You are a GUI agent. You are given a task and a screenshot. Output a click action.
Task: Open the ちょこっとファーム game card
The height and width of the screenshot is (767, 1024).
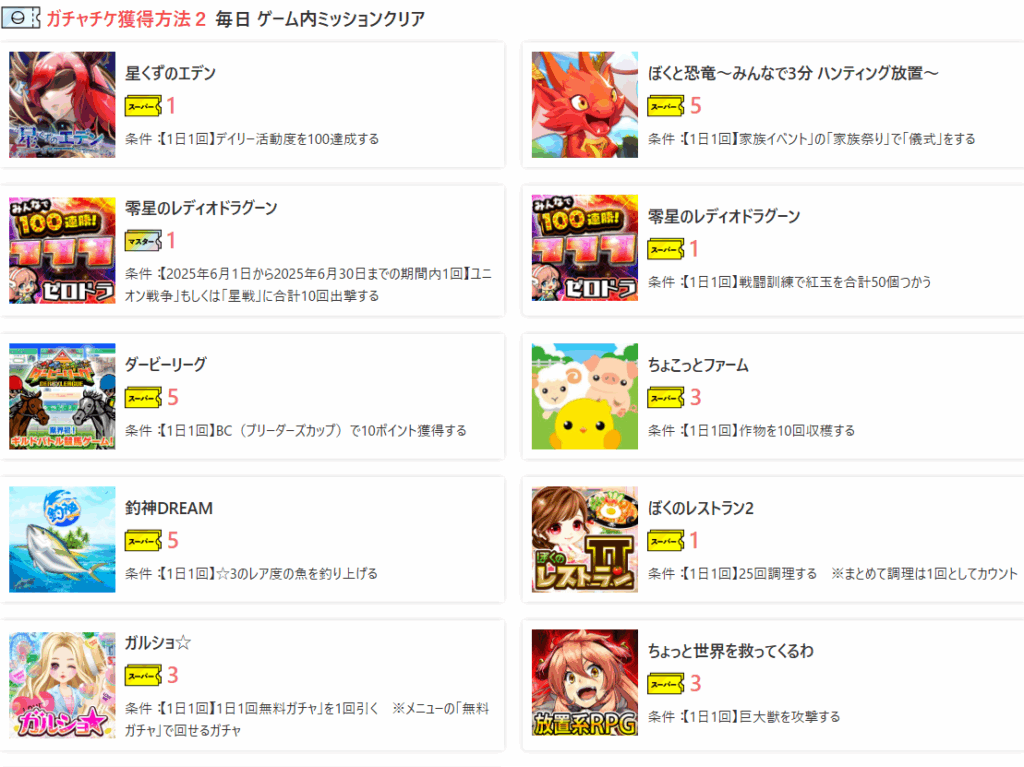[x=775, y=397]
